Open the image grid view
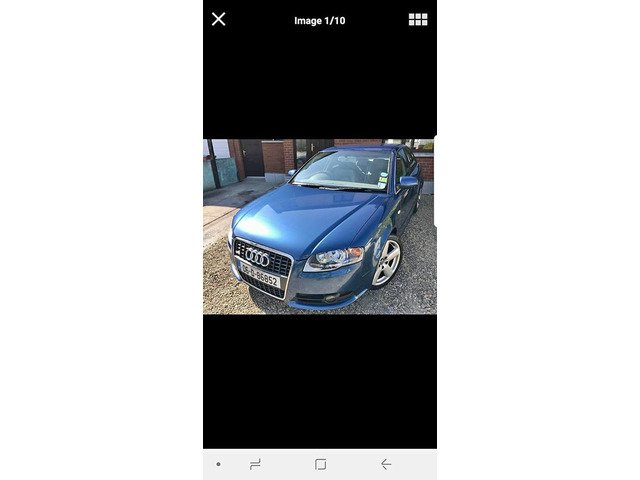 (x=418, y=19)
